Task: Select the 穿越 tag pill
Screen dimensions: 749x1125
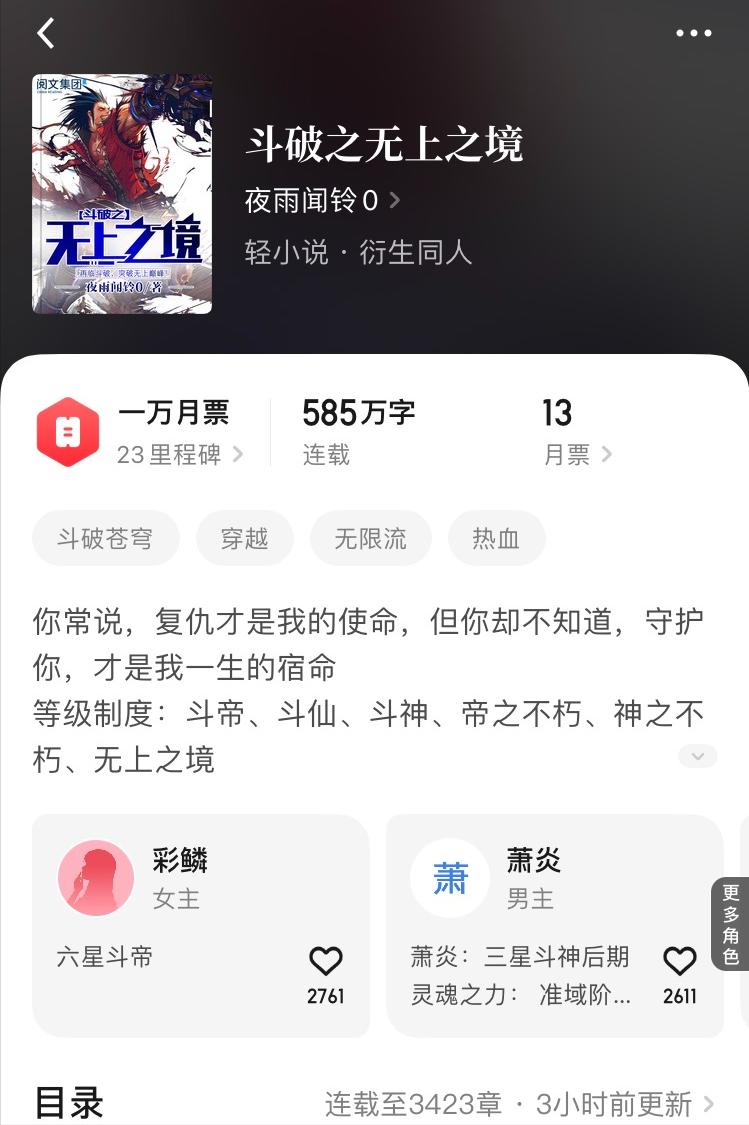Action: click(244, 538)
